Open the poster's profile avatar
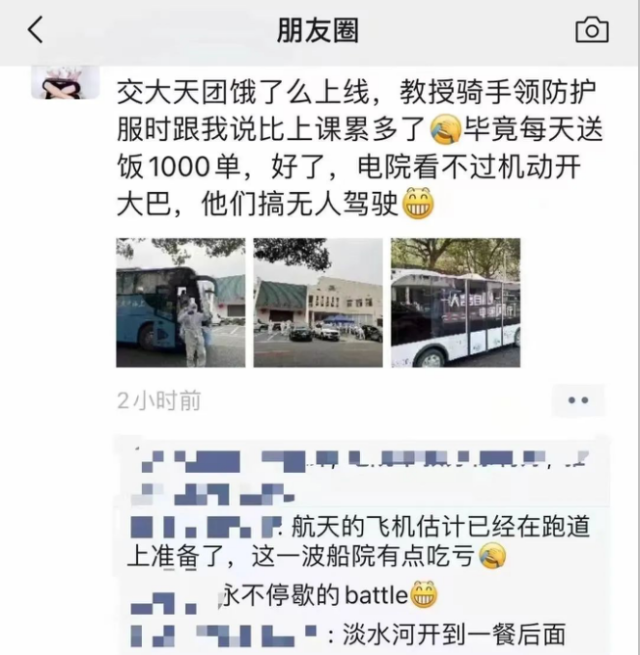 coord(63,82)
